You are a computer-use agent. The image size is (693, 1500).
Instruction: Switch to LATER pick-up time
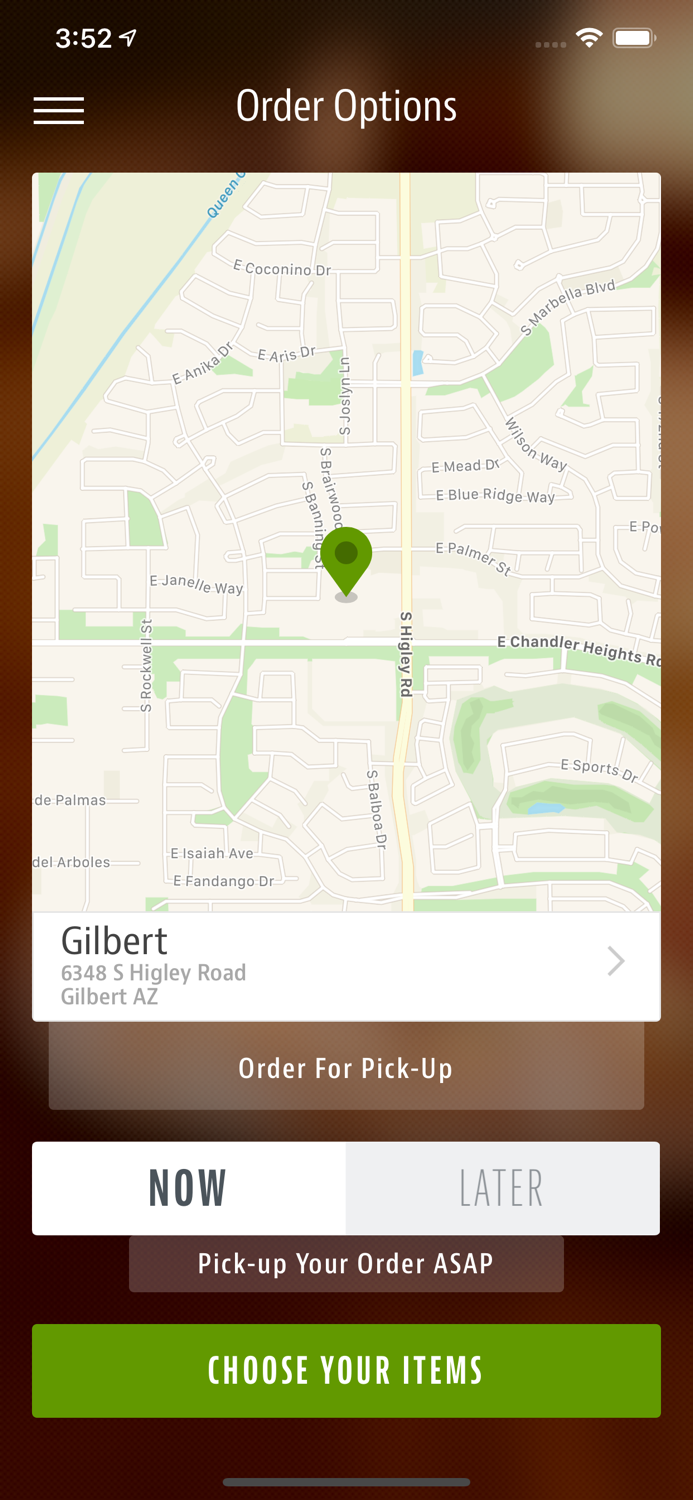tap(502, 1188)
